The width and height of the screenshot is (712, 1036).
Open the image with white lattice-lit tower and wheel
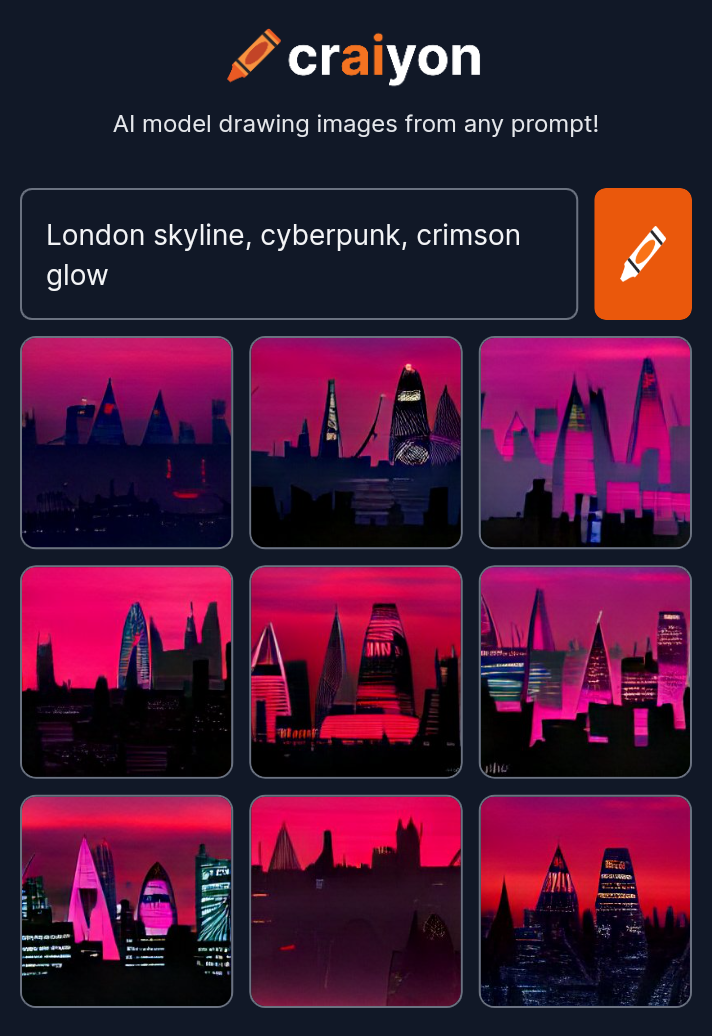coord(356,442)
